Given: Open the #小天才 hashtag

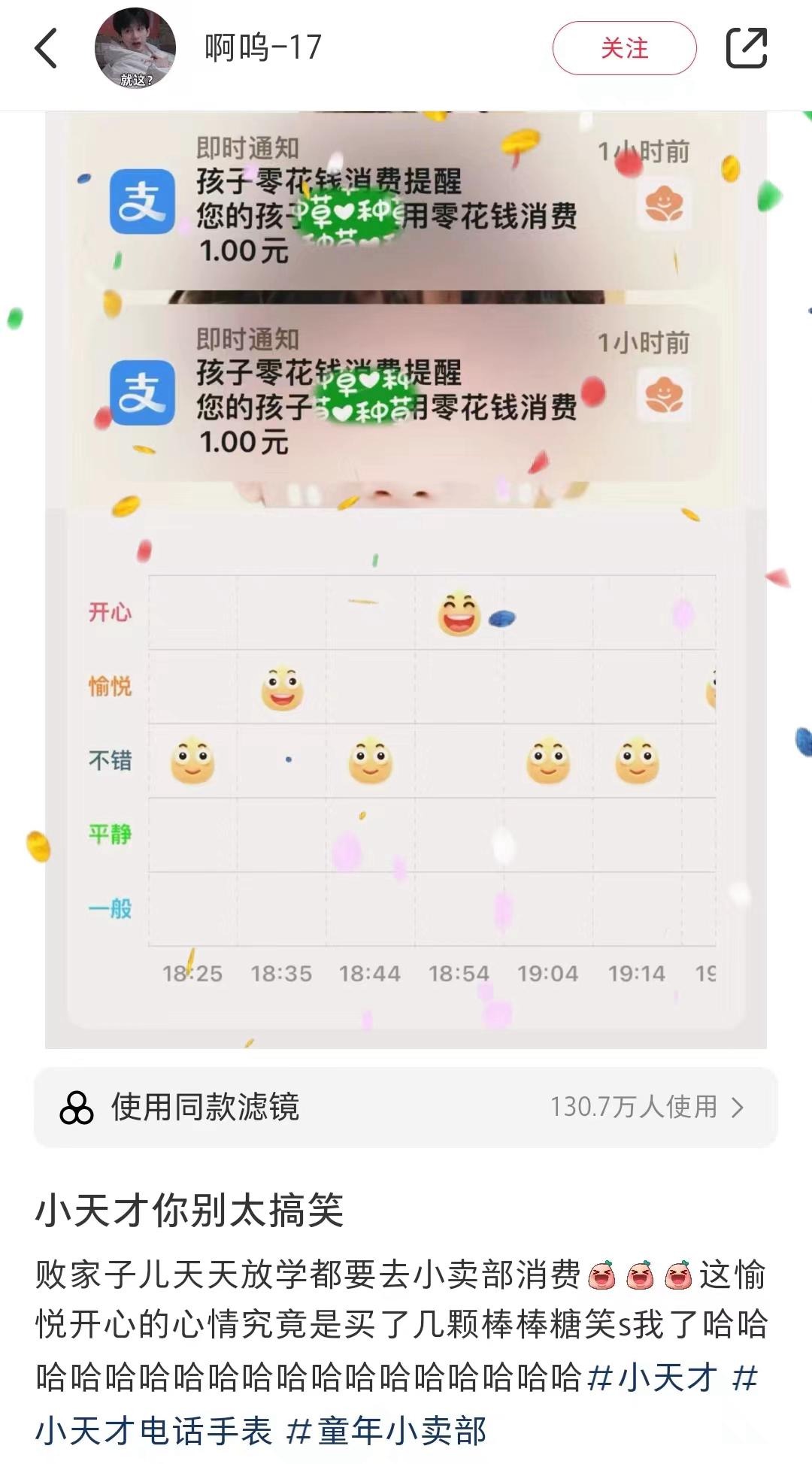Looking at the screenshot, I should 653,1378.
